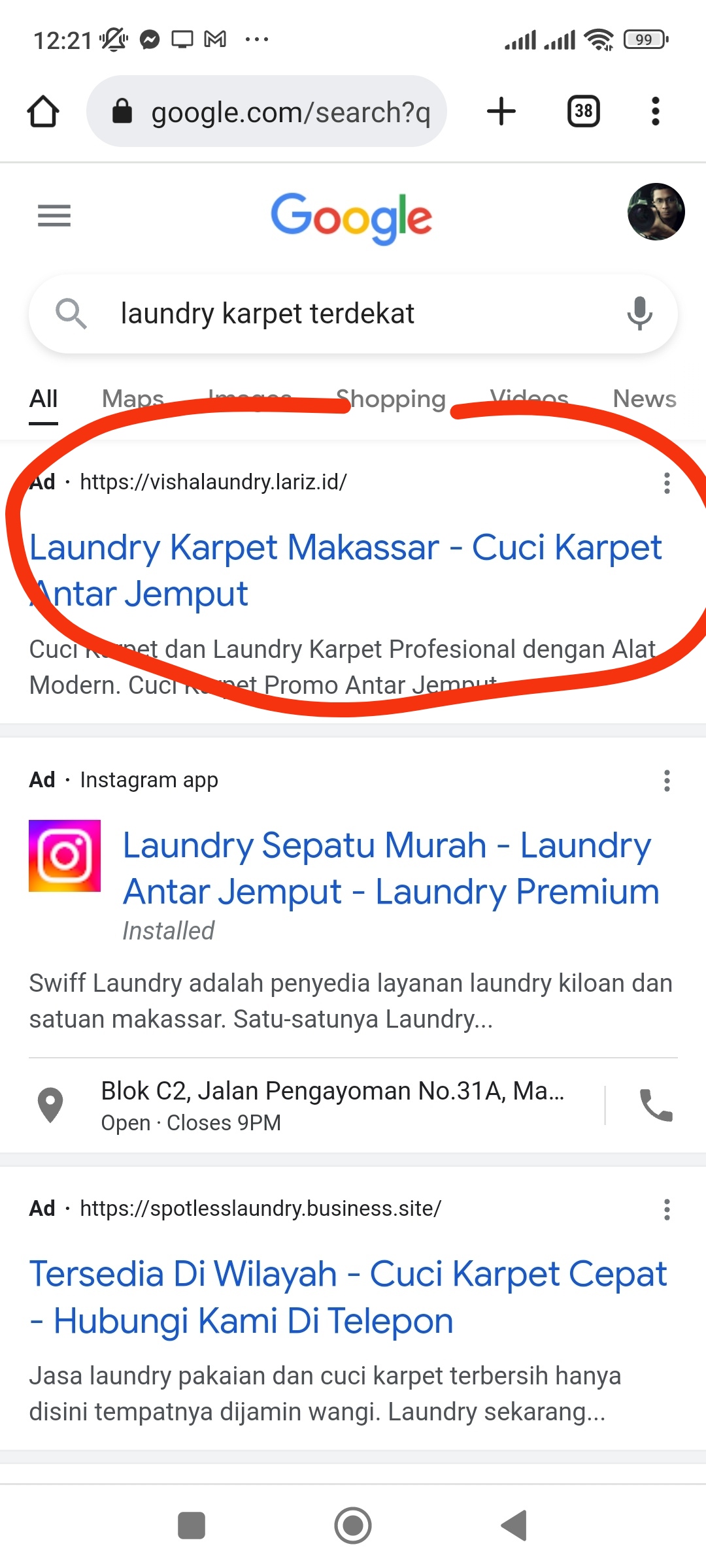
Task: Switch to the News tab
Action: 644,399
